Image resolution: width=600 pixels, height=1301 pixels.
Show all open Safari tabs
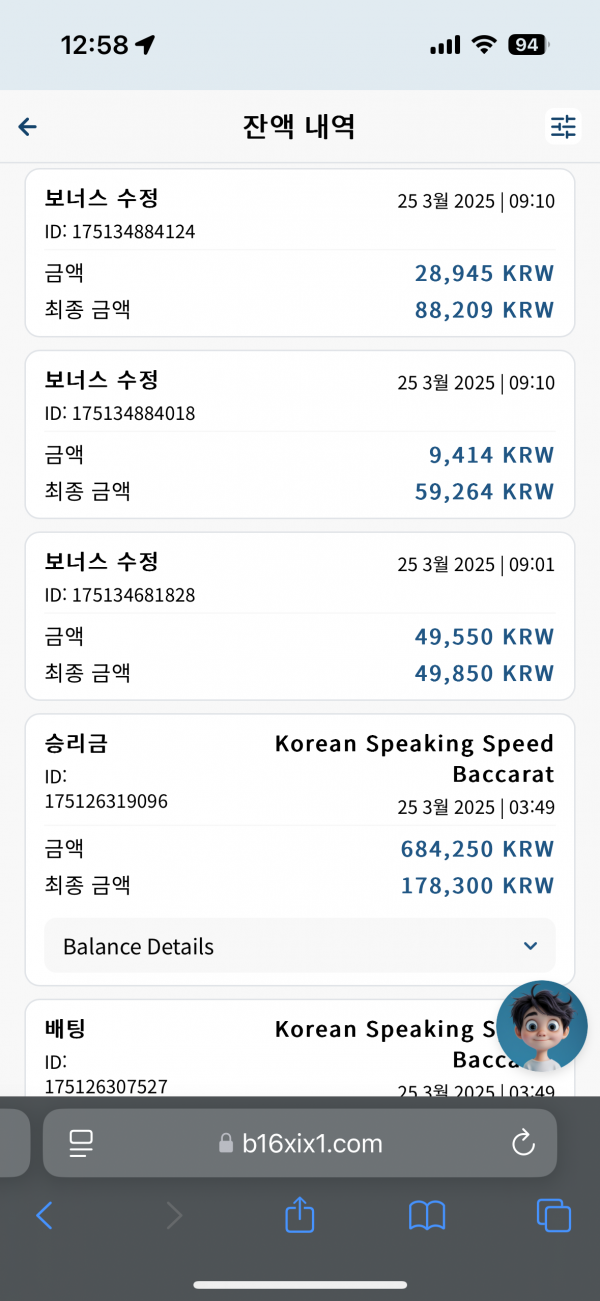tap(554, 1216)
